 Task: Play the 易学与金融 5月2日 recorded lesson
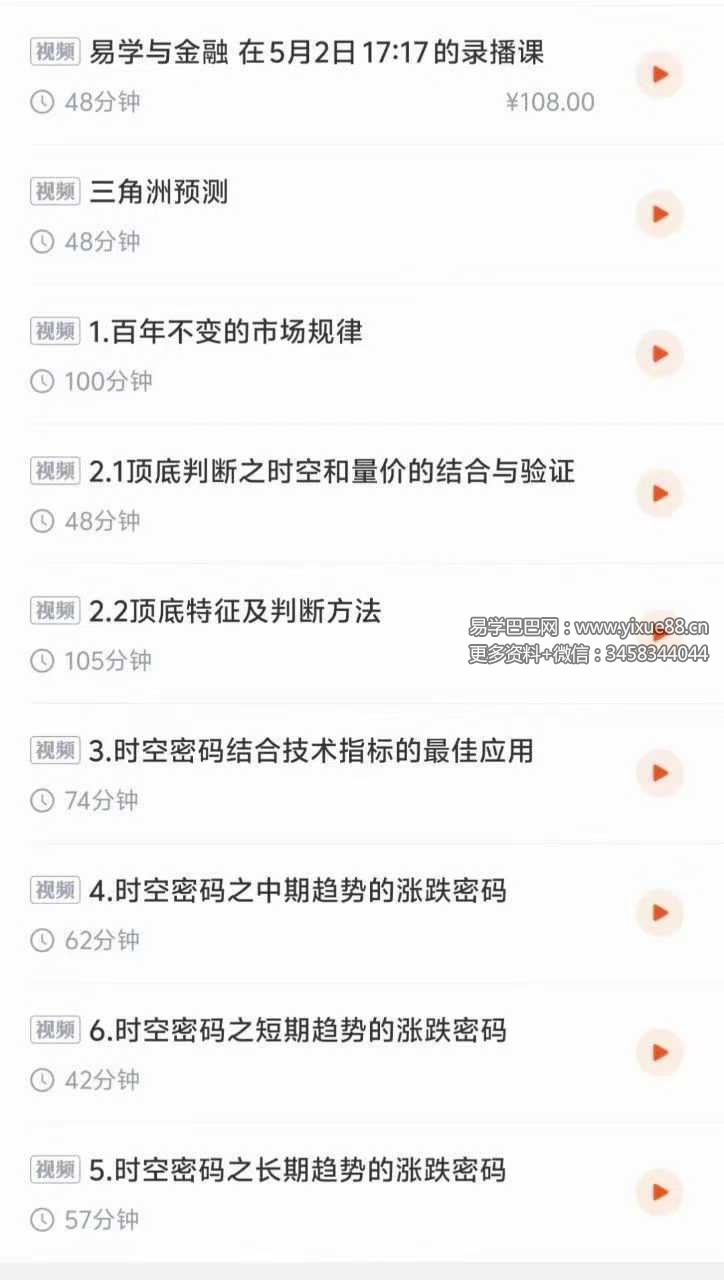659,74
